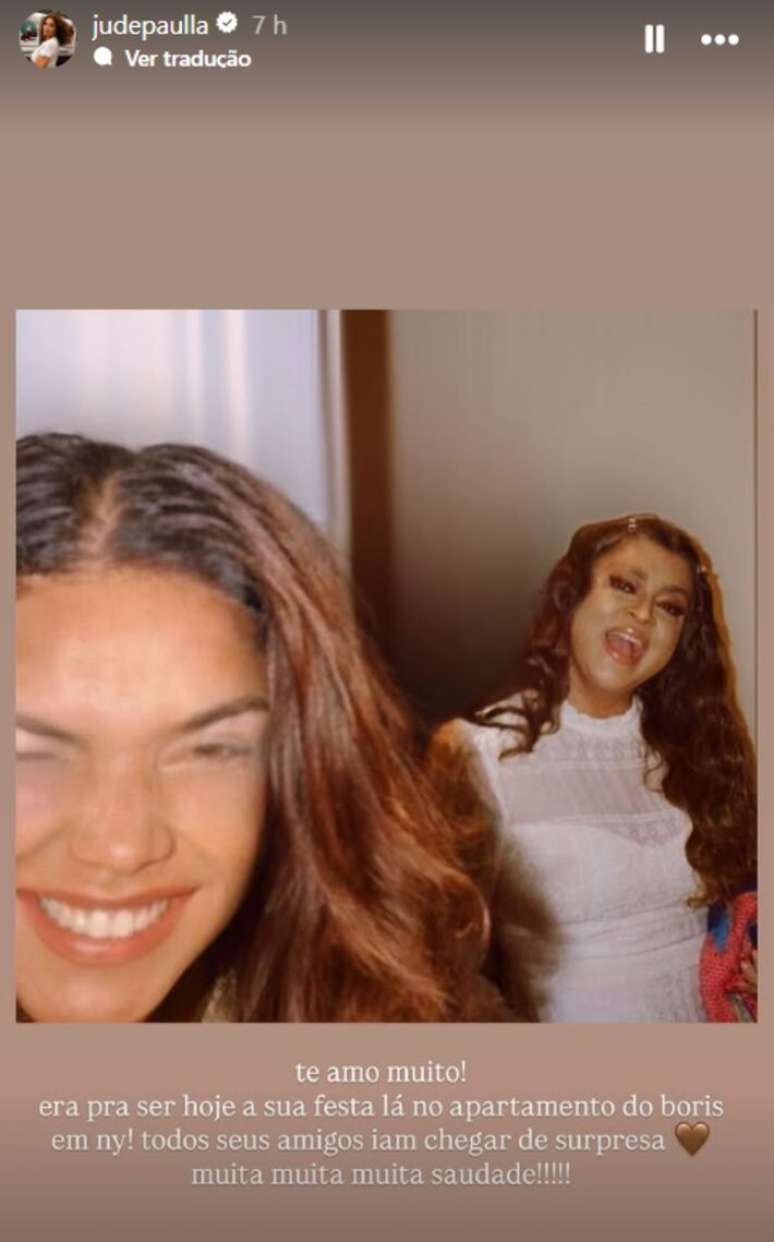This screenshot has height=1242, width=774.
Task: Open judepaulla's profile picture
Action: tap(47, 40)
